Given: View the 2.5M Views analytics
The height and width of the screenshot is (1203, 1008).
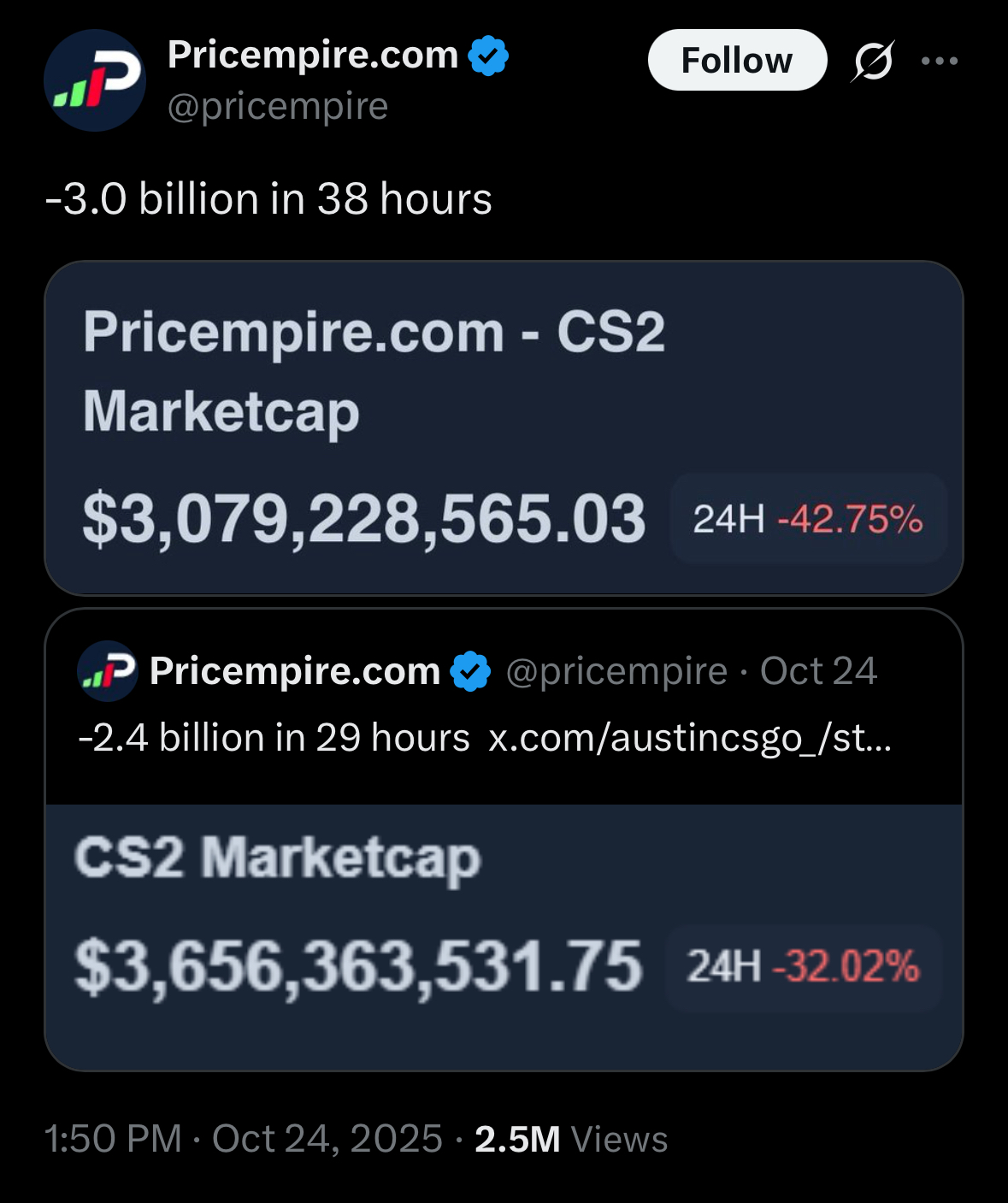Looking at the screenshot, I should coord(570,1139).
